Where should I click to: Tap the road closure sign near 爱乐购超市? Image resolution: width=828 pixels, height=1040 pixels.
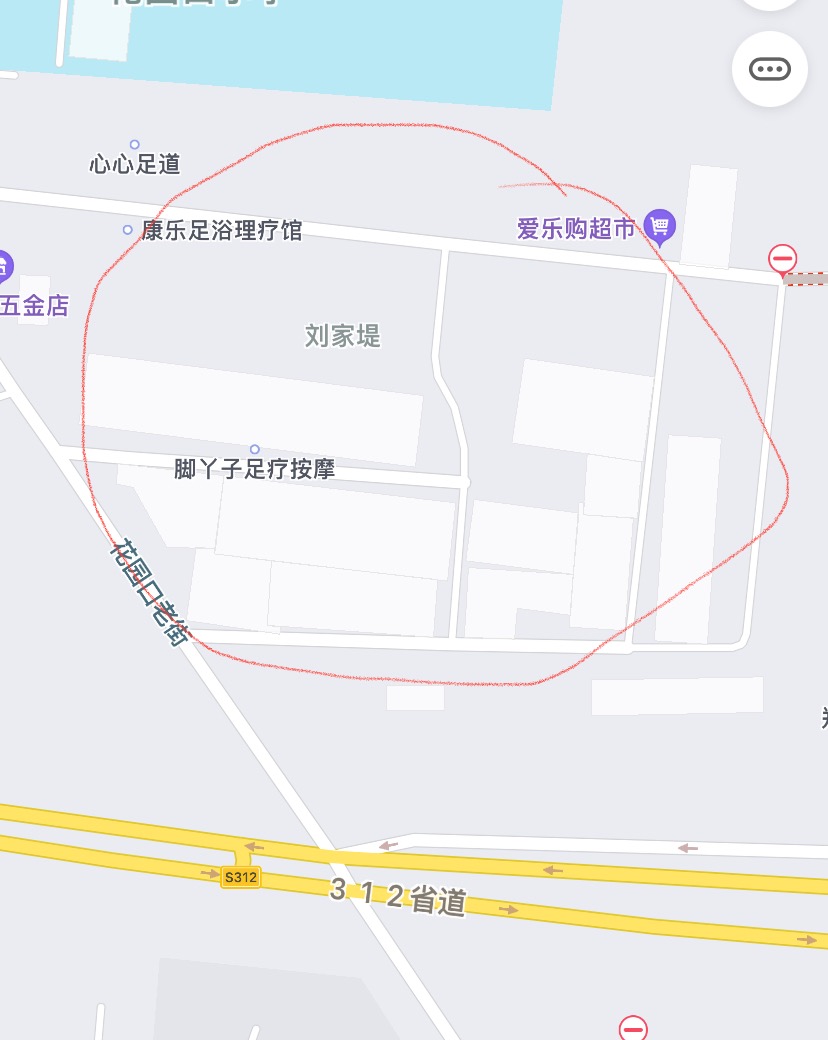click(783, 259)
